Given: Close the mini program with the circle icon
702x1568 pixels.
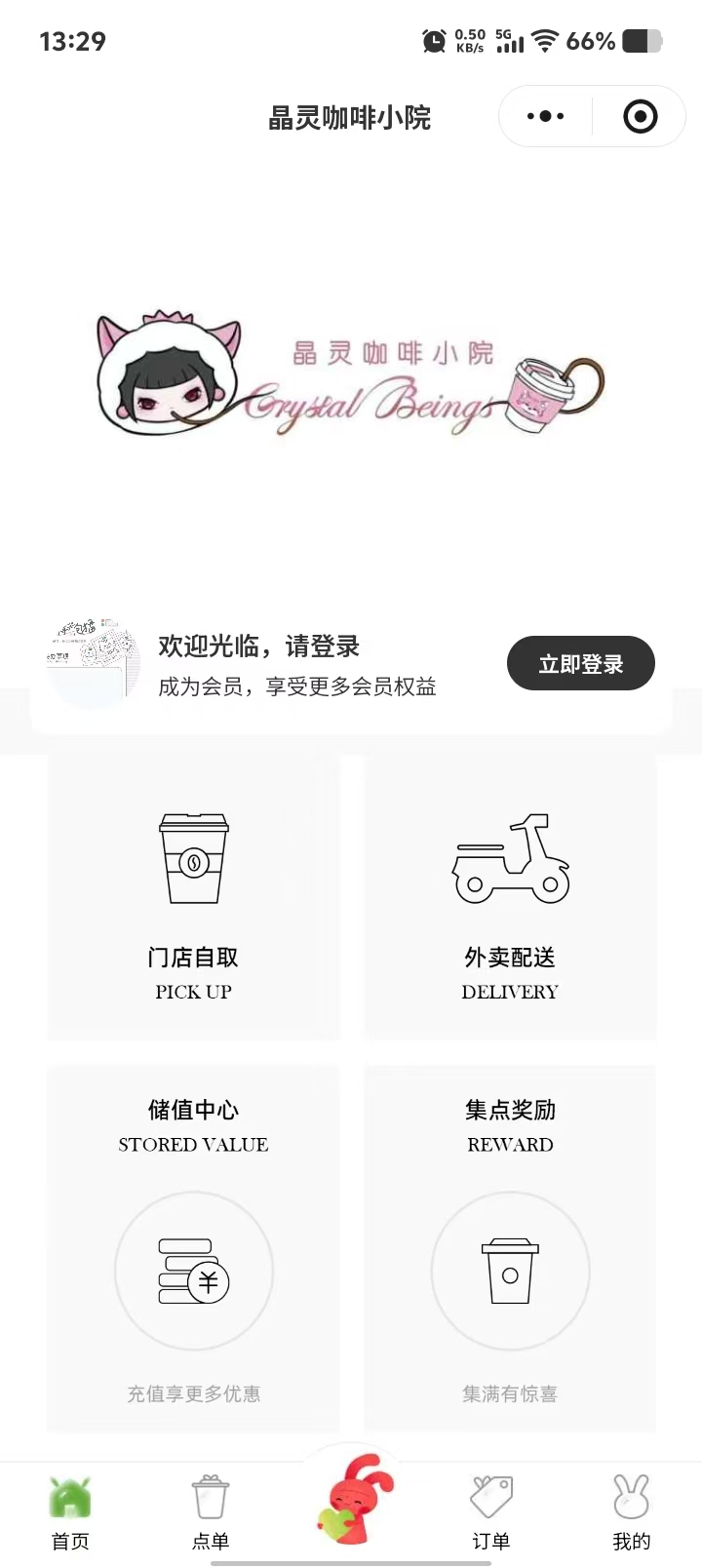Looking at the screenshot, I should pos(640,117).
